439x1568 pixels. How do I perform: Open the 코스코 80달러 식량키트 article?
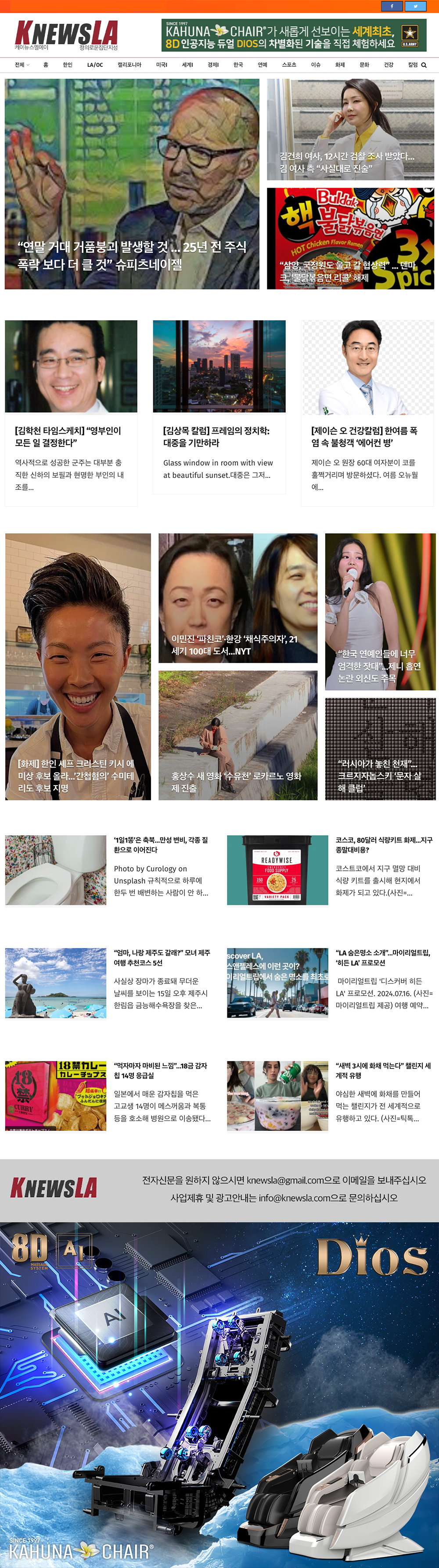[384, 844]
